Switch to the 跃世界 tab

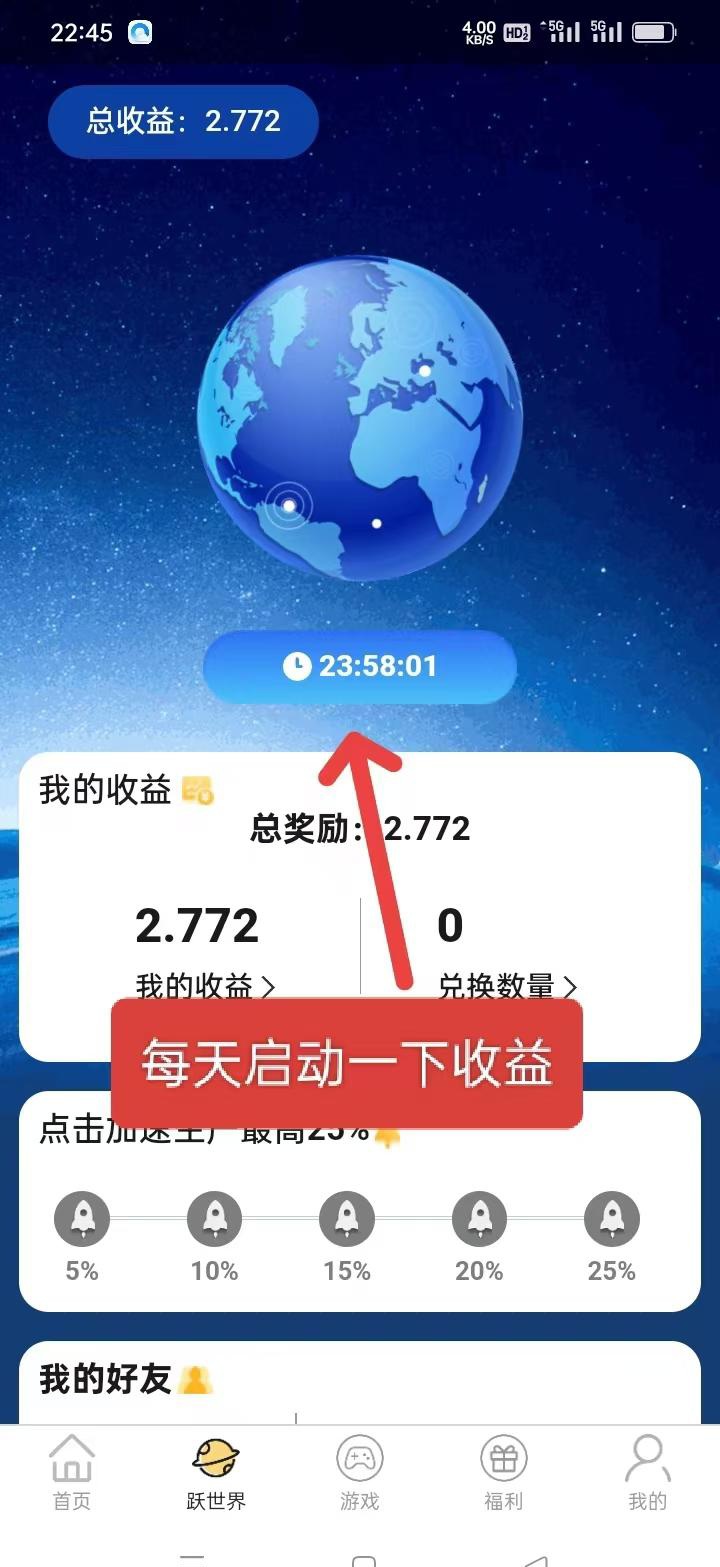216,1471
